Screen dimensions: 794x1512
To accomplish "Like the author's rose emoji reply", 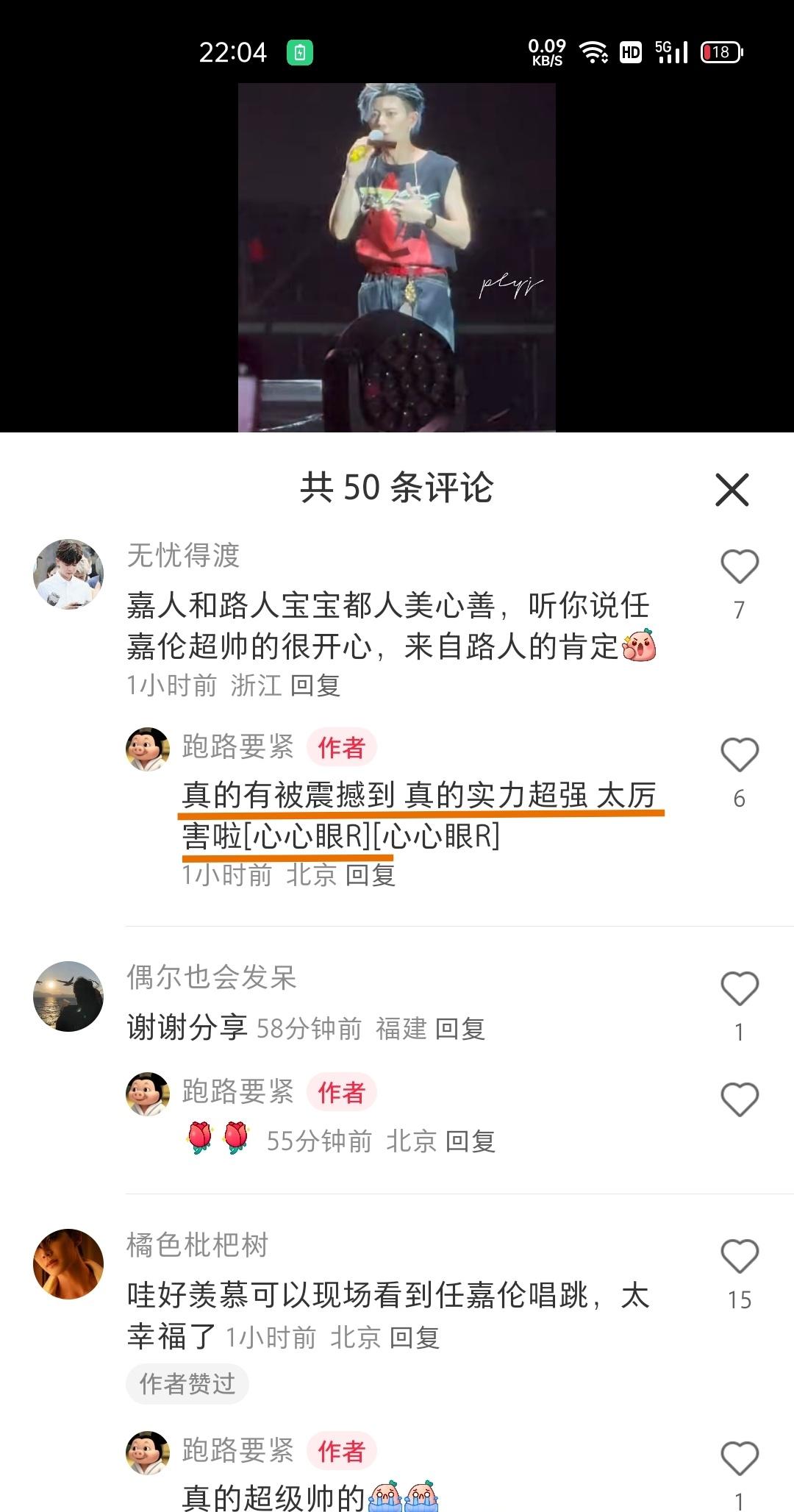I will pyautogui.click(x=739, y=1100).
